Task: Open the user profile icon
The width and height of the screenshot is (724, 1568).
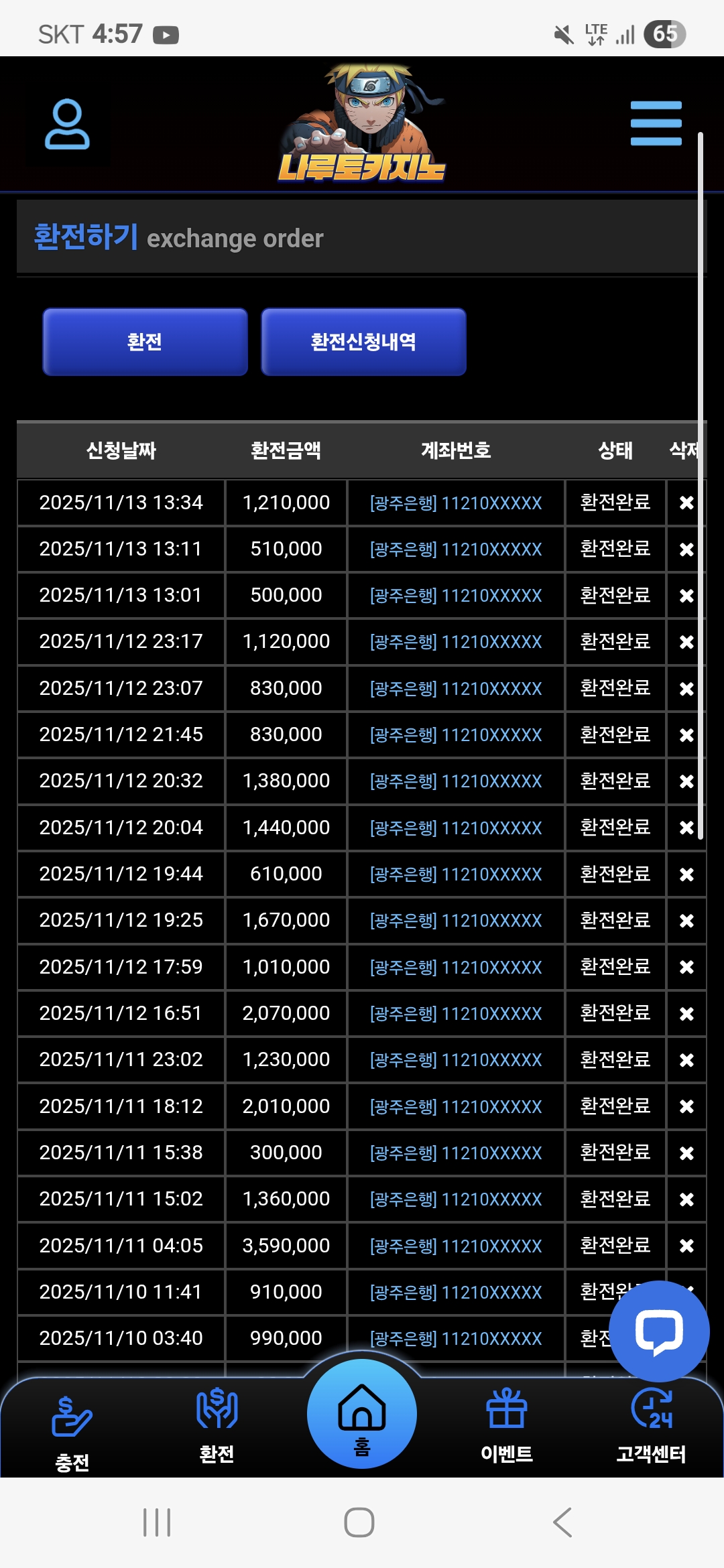Action: point(67,125)
